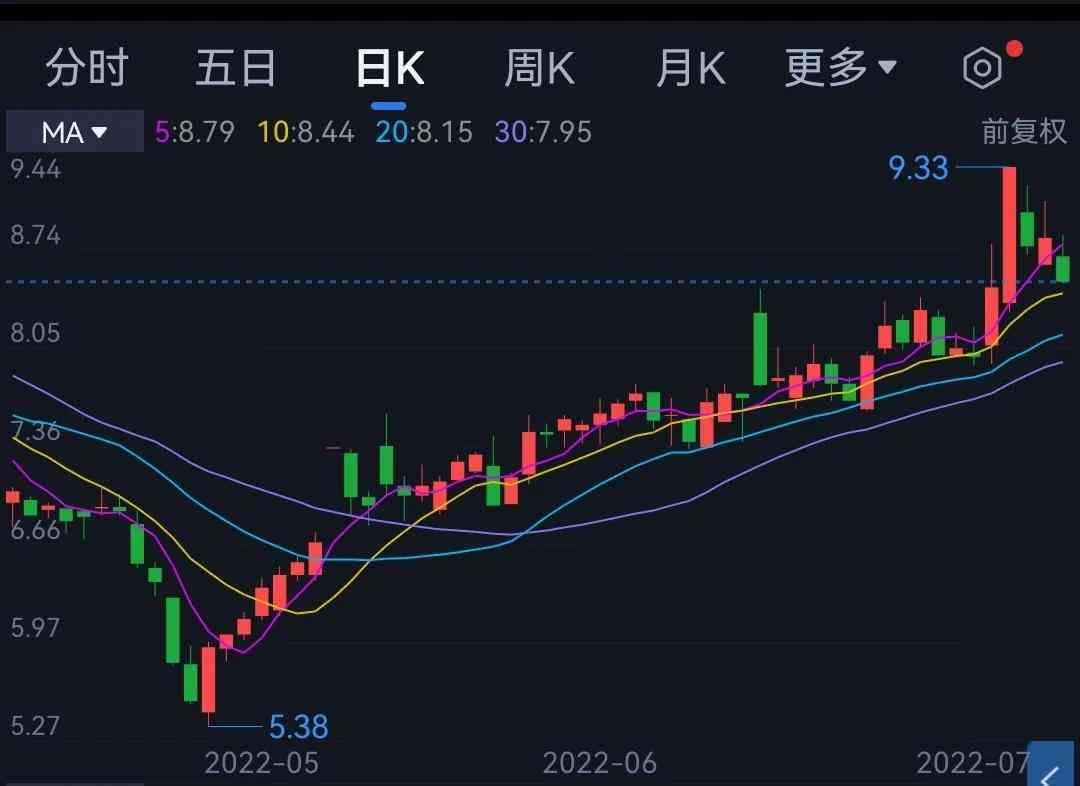Open the MA indicator dropdown
This screenshot has height=786, width=1080.
click(x=74, y=132)
